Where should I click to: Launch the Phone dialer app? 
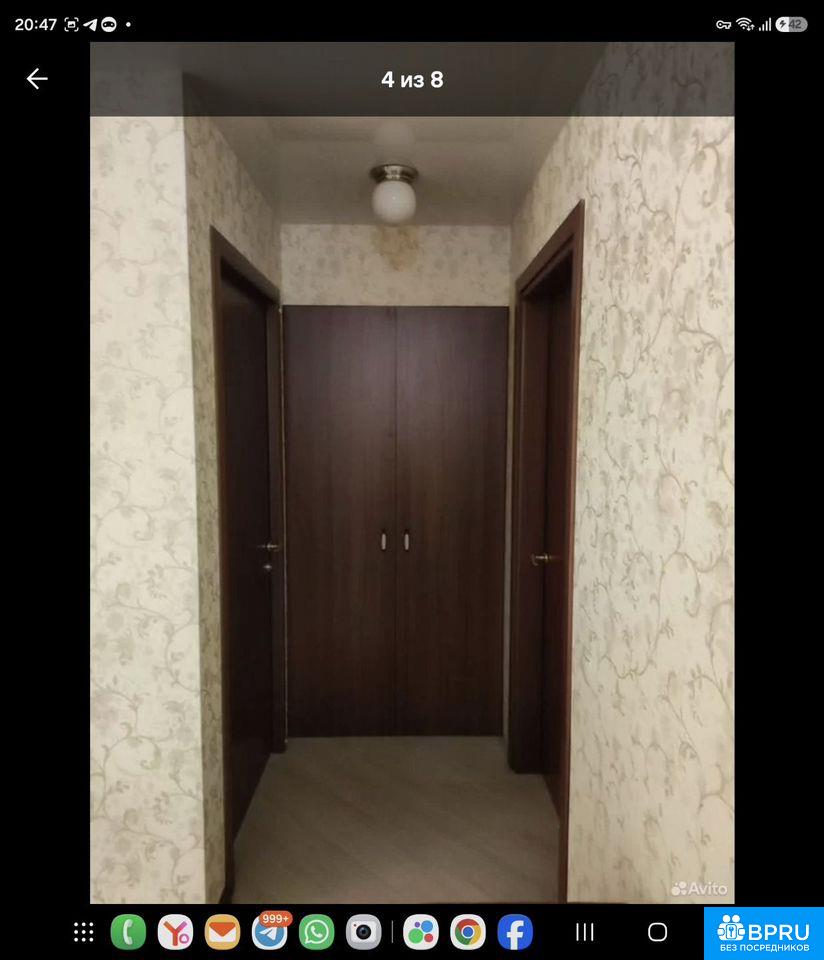click(128, 932)
